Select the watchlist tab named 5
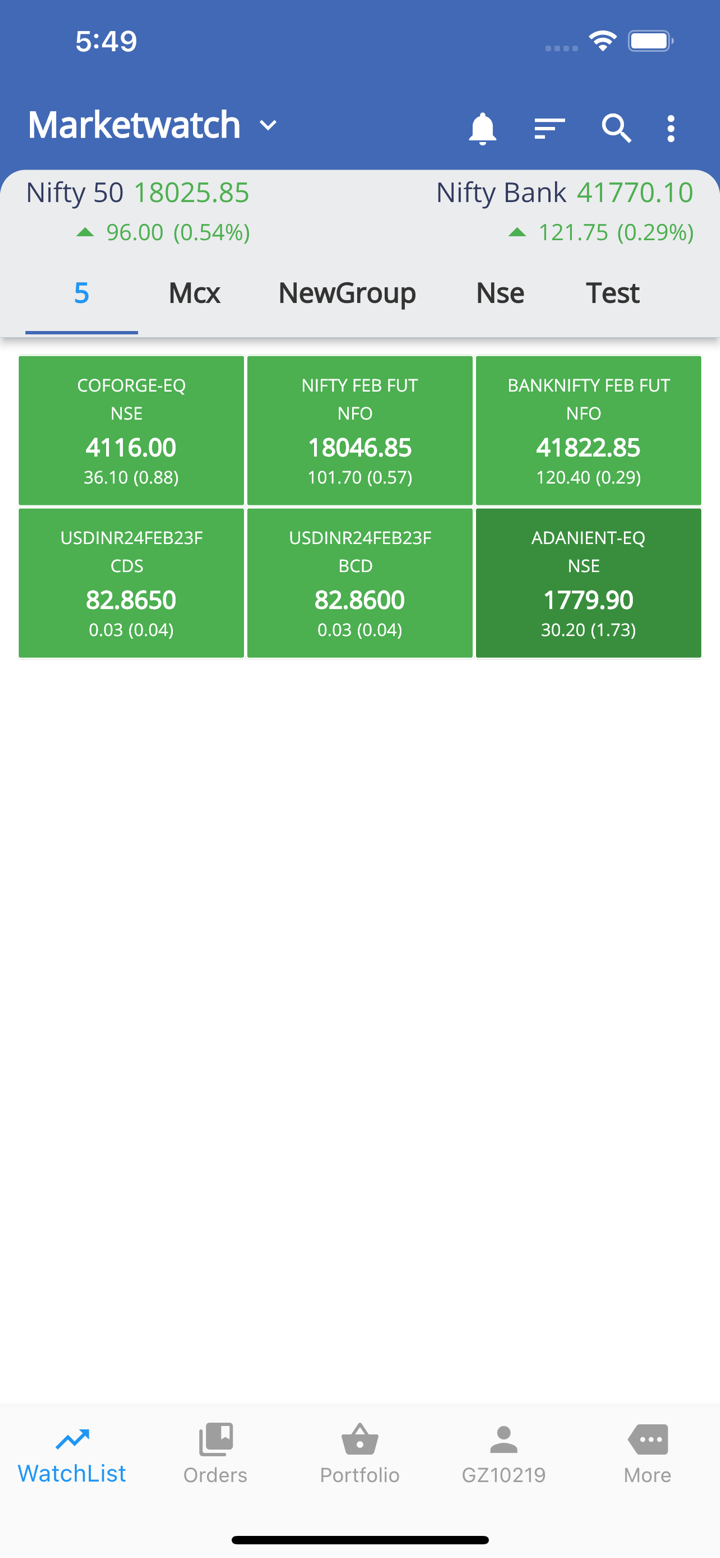Screen dimensions: 720x1558 [x=82, y=293]
